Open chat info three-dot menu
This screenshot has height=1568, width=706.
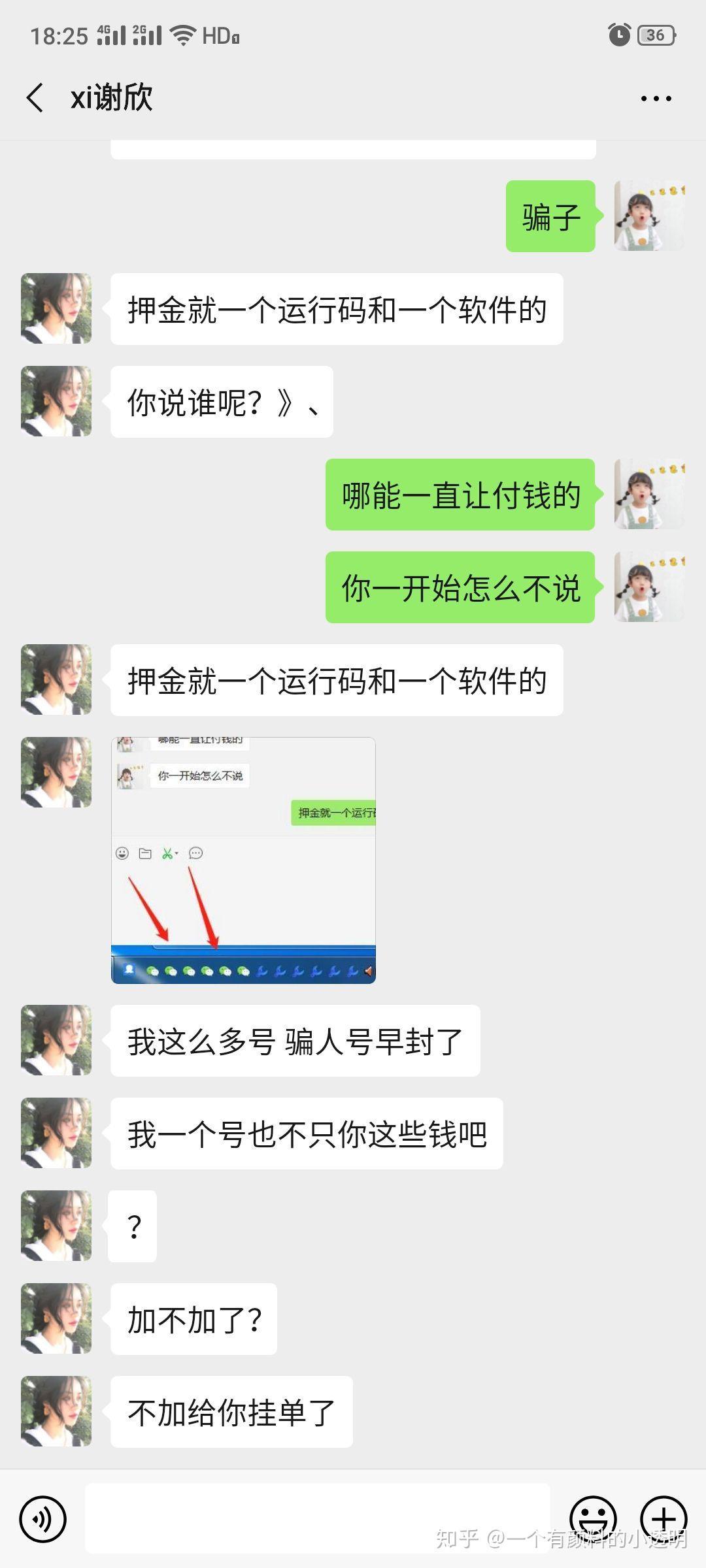point(656,99)
